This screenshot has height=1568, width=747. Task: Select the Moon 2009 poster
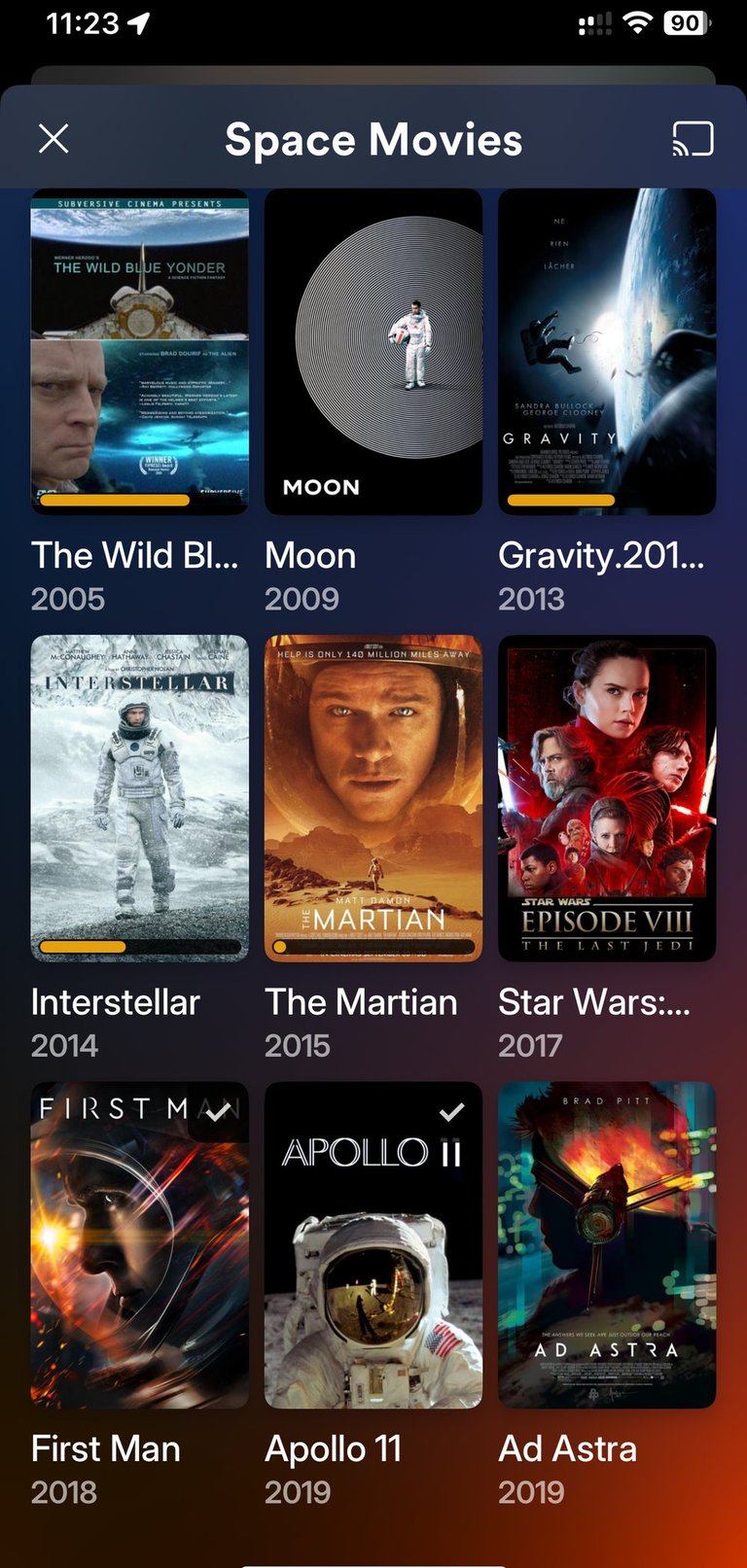373,352
